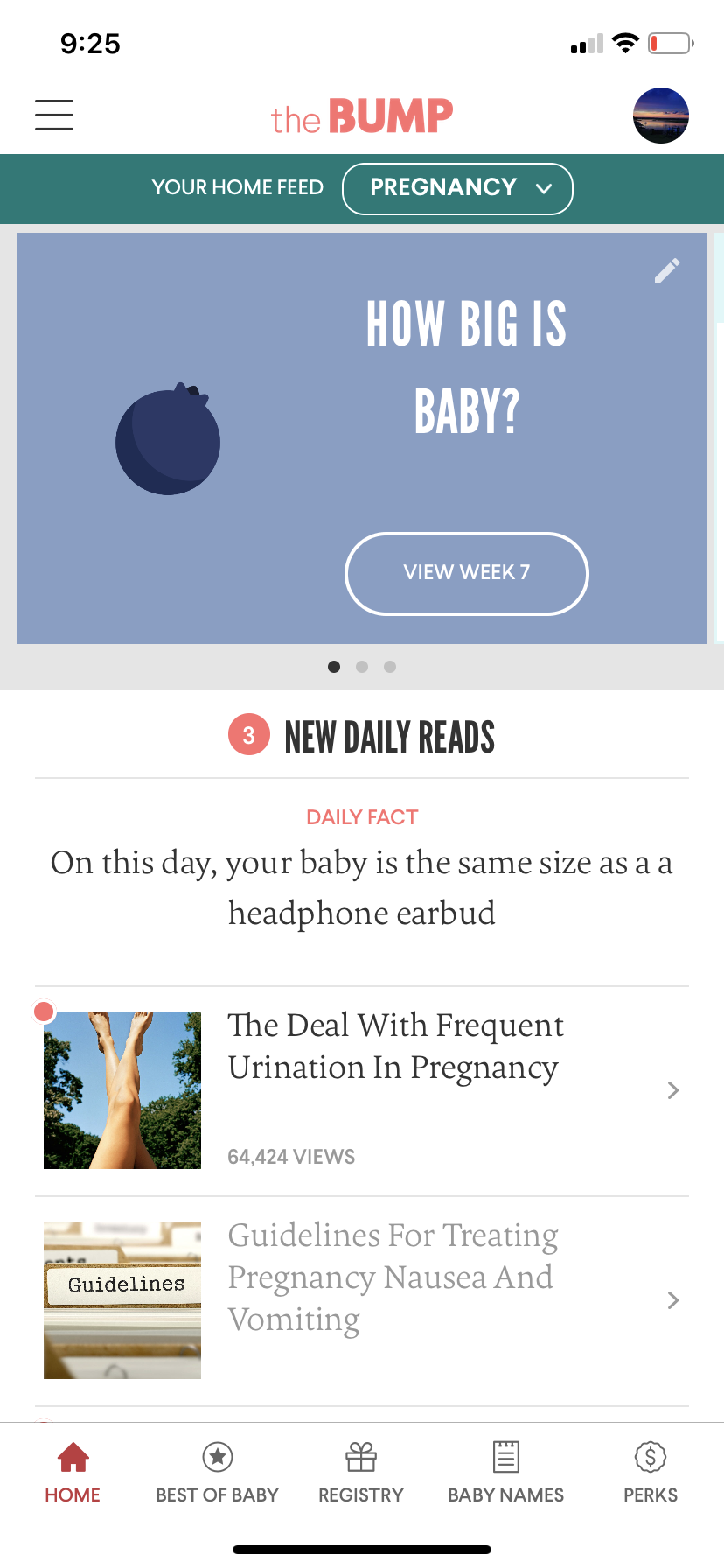724x1568 pixels.
Task: Expand the Pregnancy feed dropdown
Action: tap(457, 188)
